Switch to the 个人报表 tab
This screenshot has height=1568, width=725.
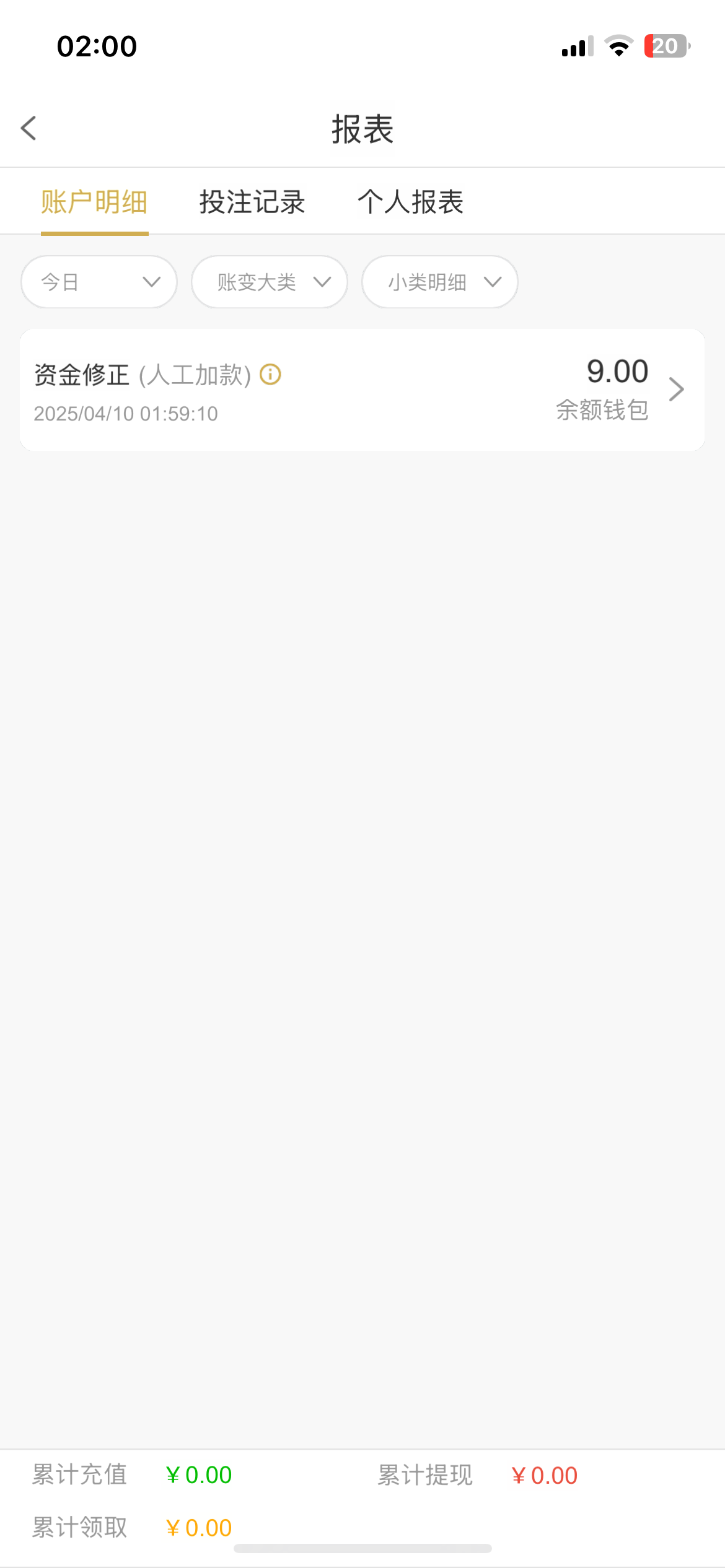(410, 202)
